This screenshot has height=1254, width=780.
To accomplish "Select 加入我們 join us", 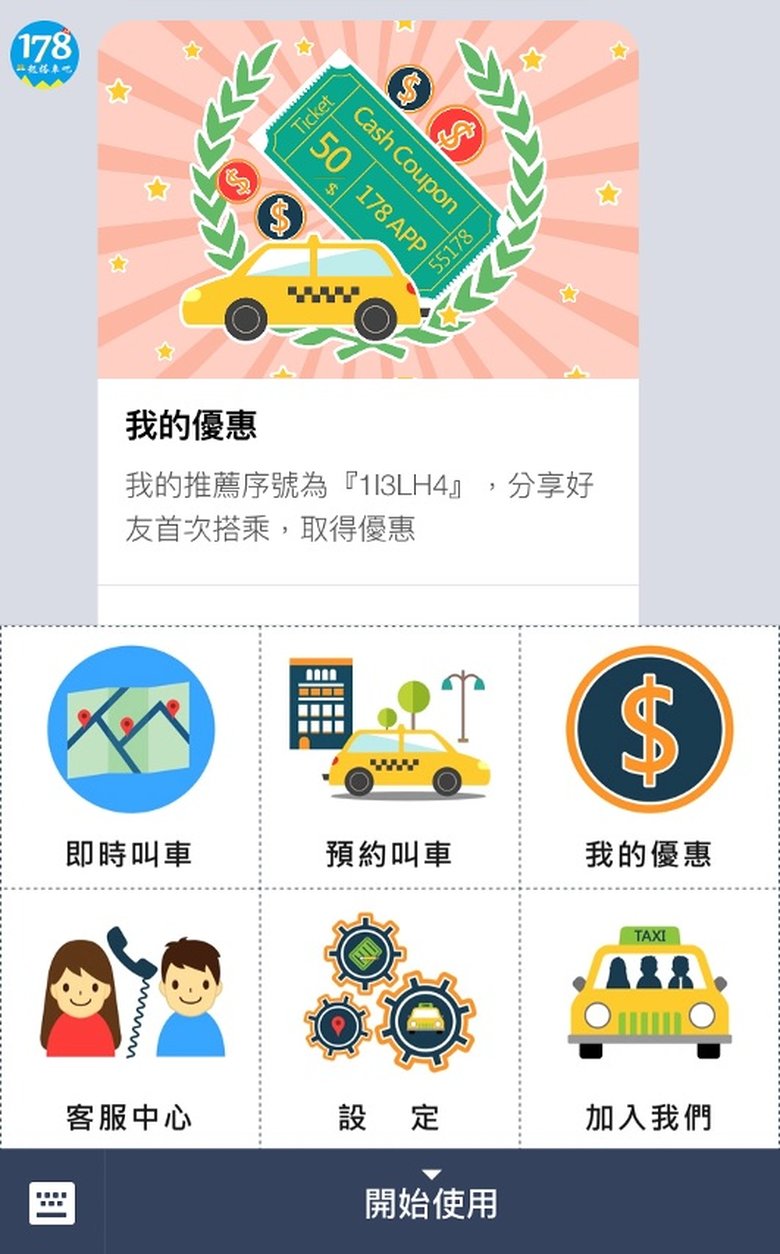I will pos(649,1018).
